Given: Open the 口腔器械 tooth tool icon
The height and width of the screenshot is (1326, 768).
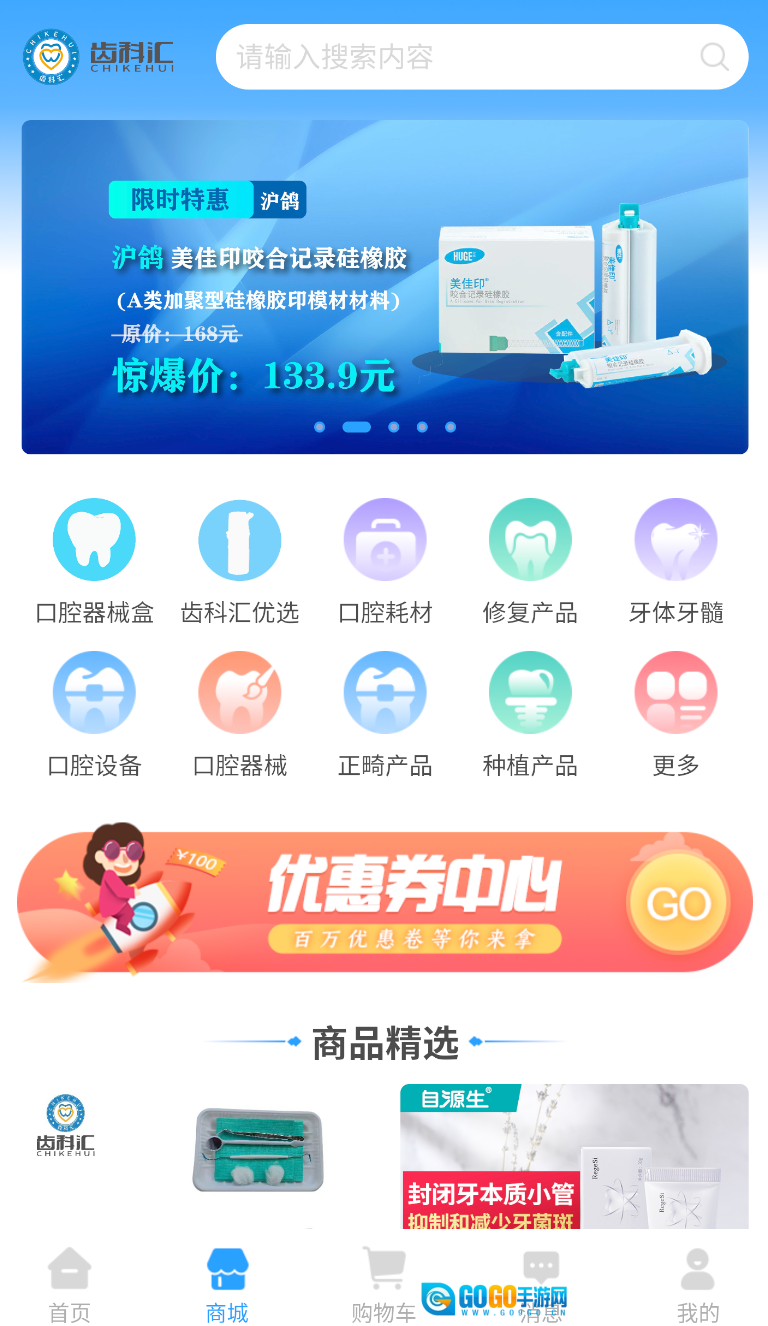Looking at the screenshot, I should 240,692.
